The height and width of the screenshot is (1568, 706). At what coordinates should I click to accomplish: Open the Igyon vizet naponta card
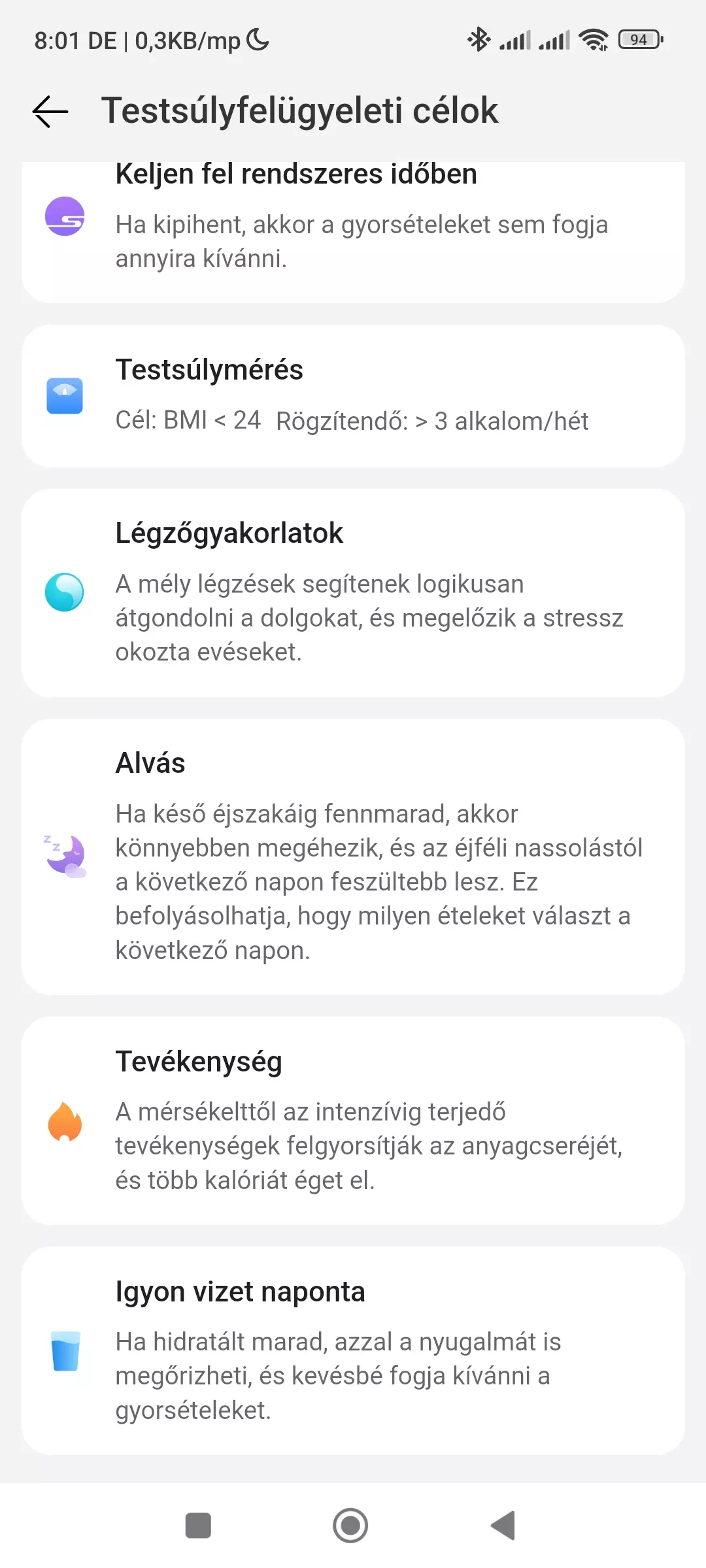click(x=353, y=1350)
